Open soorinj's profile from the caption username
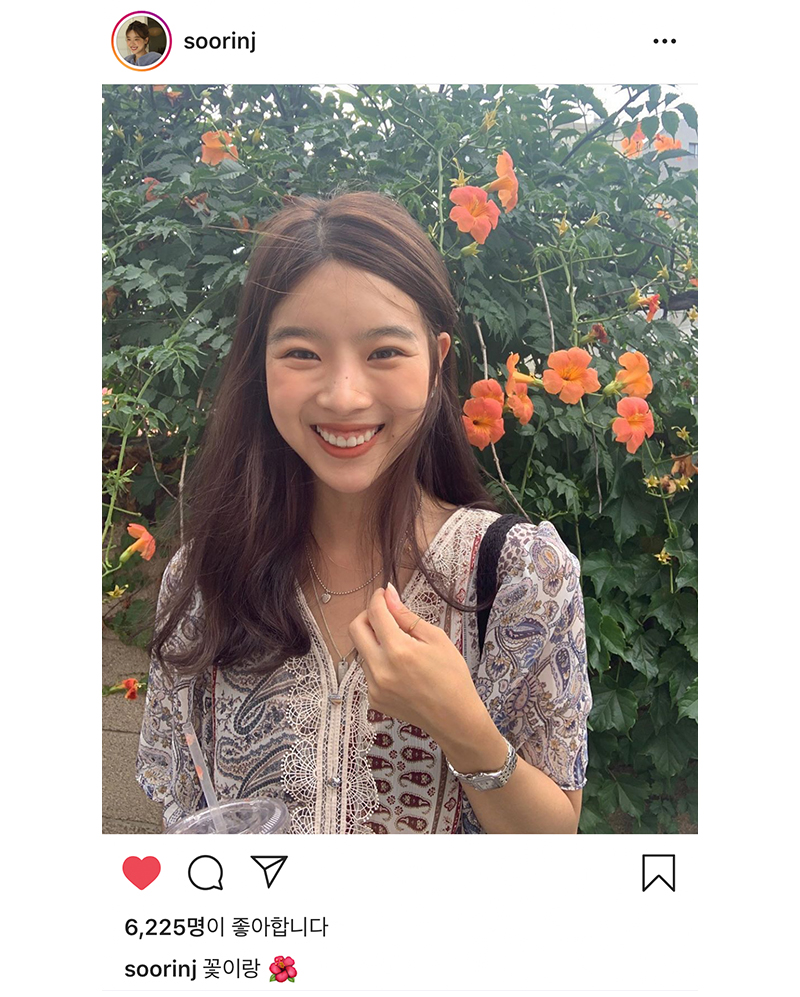Viewport: 800px width, 997px height. [x=158, y=969]
